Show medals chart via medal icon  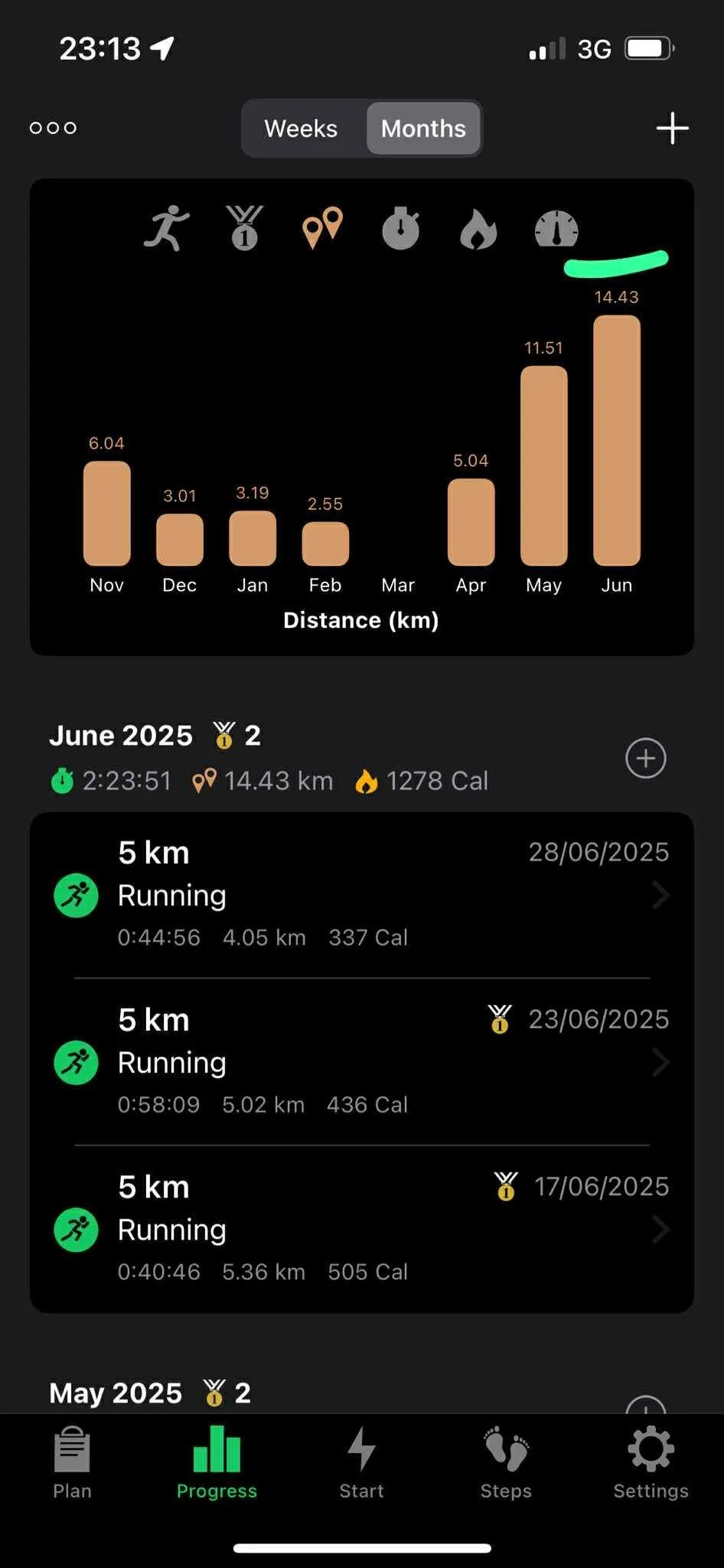(244, 228)
